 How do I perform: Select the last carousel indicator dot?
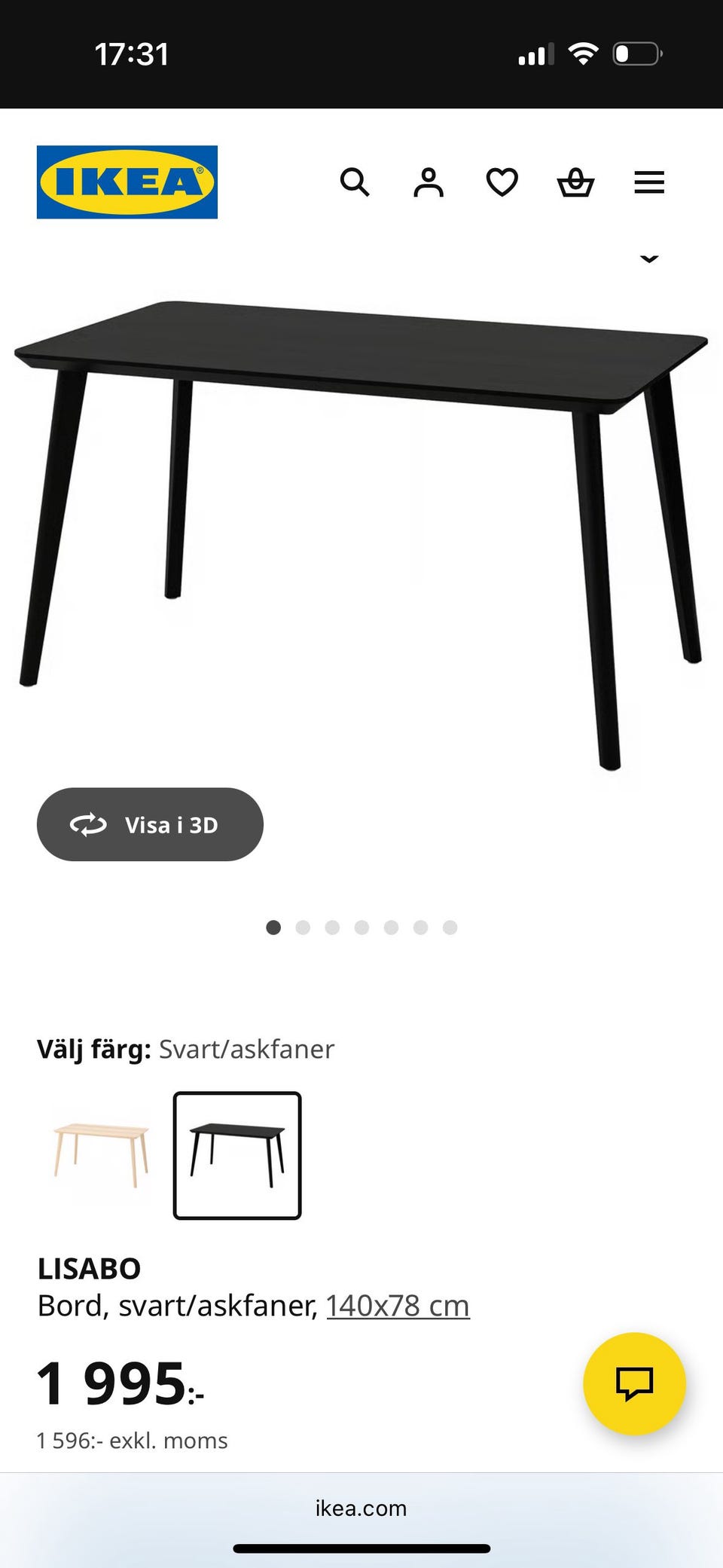tap(450, 928)
